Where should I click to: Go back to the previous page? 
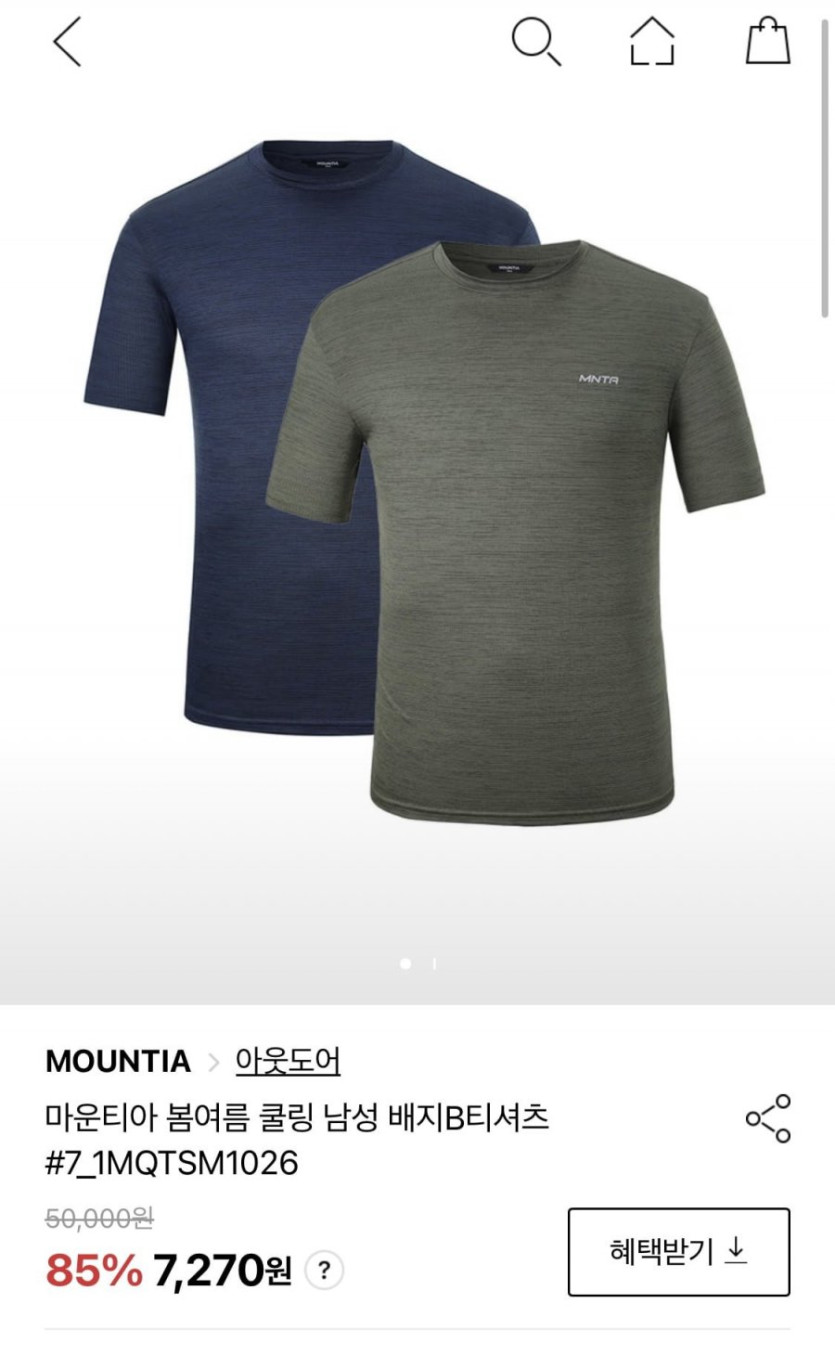(x=67, y=43)
